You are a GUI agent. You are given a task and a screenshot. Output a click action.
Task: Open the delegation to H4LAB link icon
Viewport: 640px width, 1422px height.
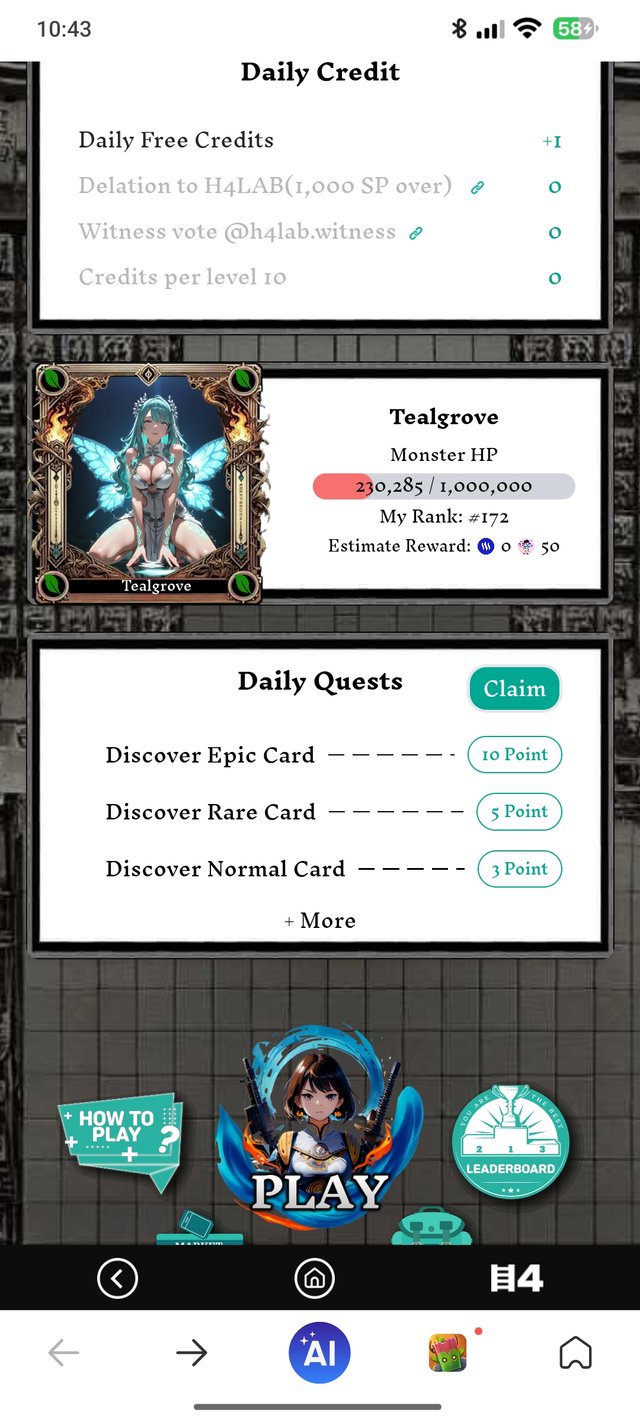[478, 187]
